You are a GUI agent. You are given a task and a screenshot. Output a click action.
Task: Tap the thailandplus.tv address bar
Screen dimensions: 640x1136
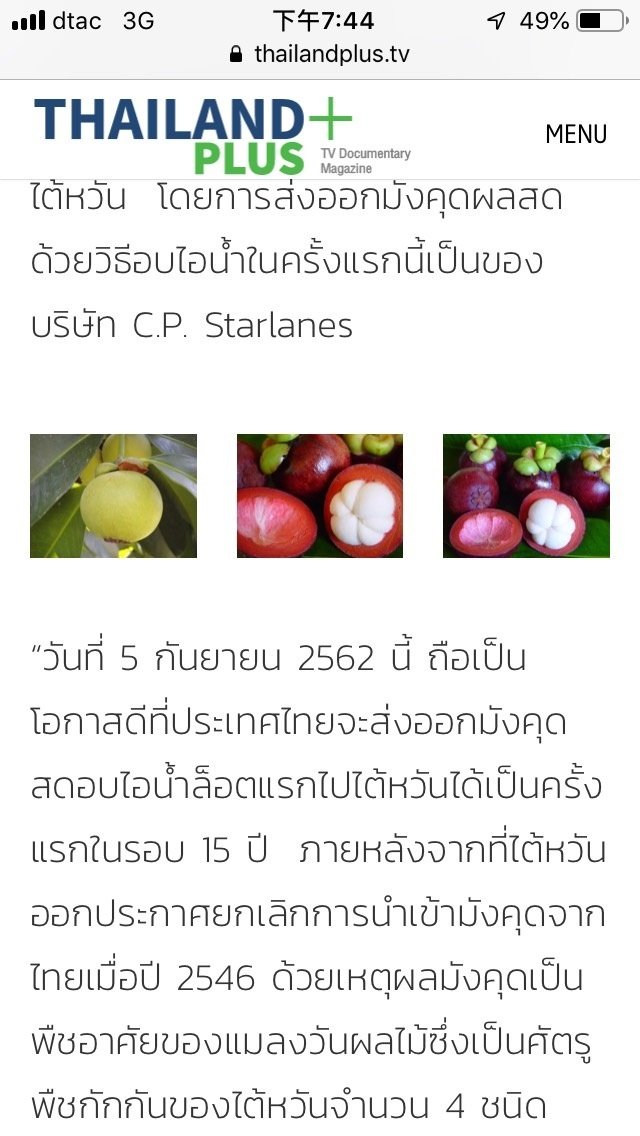pyautogui.click(x=320, y=53)
